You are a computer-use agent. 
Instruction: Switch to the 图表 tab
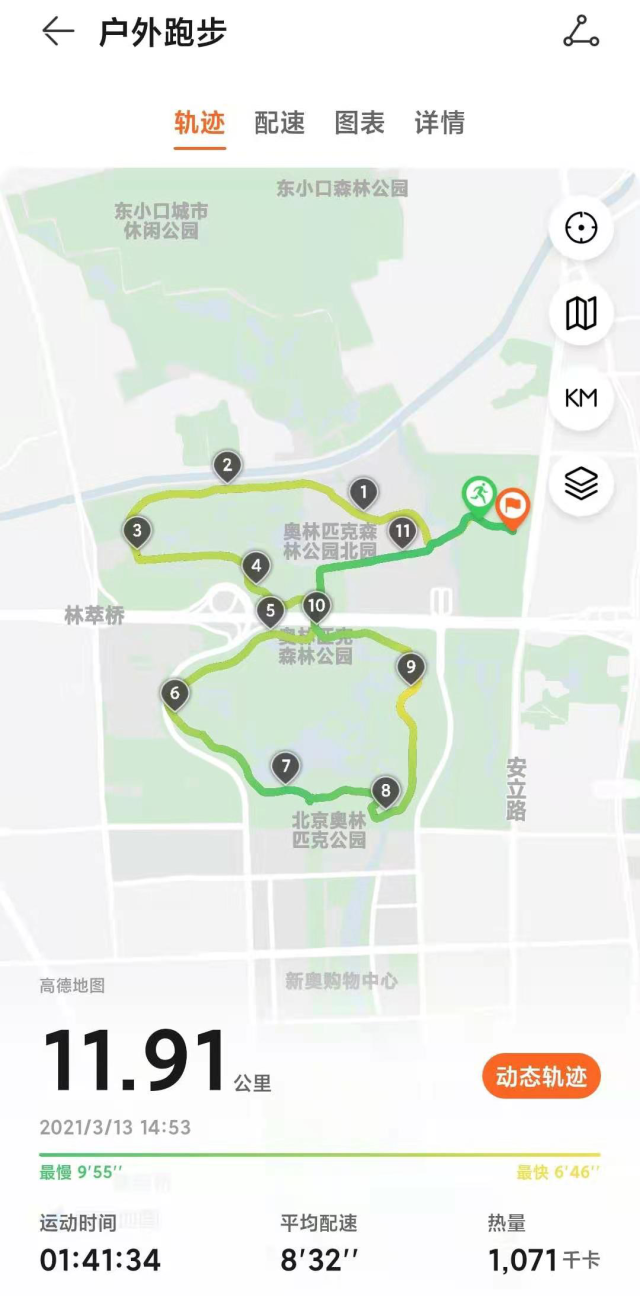point(360,123)
